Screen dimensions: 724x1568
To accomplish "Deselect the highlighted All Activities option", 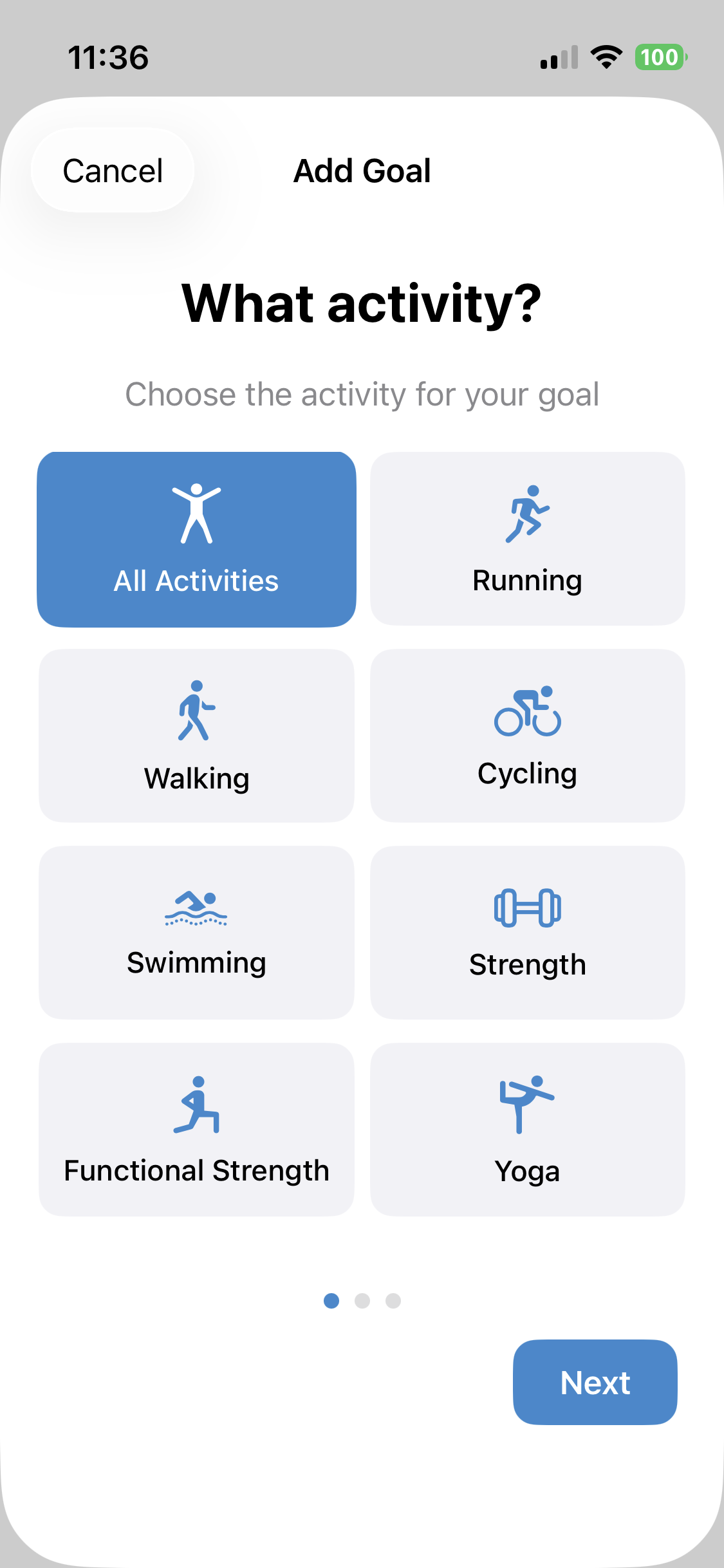I will click(196, 539).
